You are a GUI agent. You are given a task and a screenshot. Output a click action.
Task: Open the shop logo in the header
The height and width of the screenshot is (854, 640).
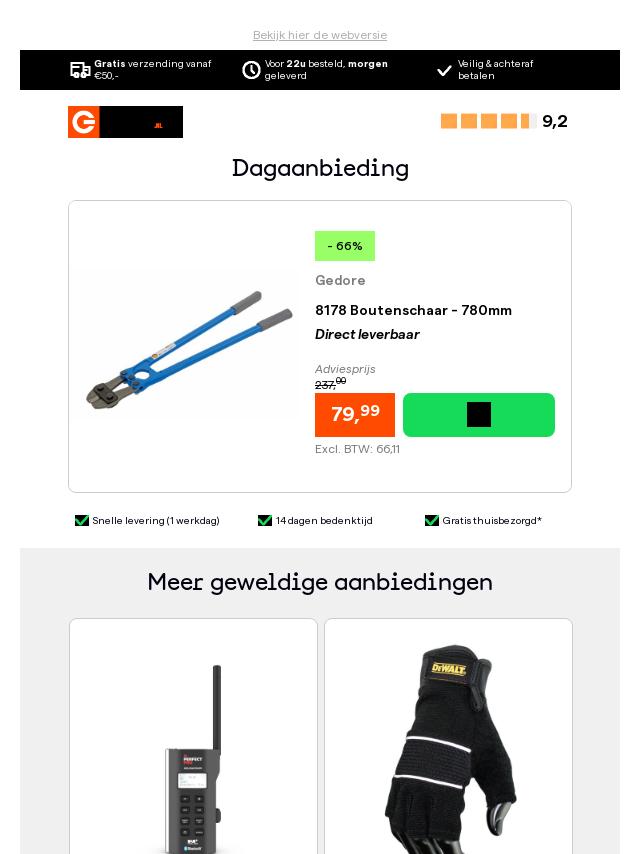pos(125,122)
